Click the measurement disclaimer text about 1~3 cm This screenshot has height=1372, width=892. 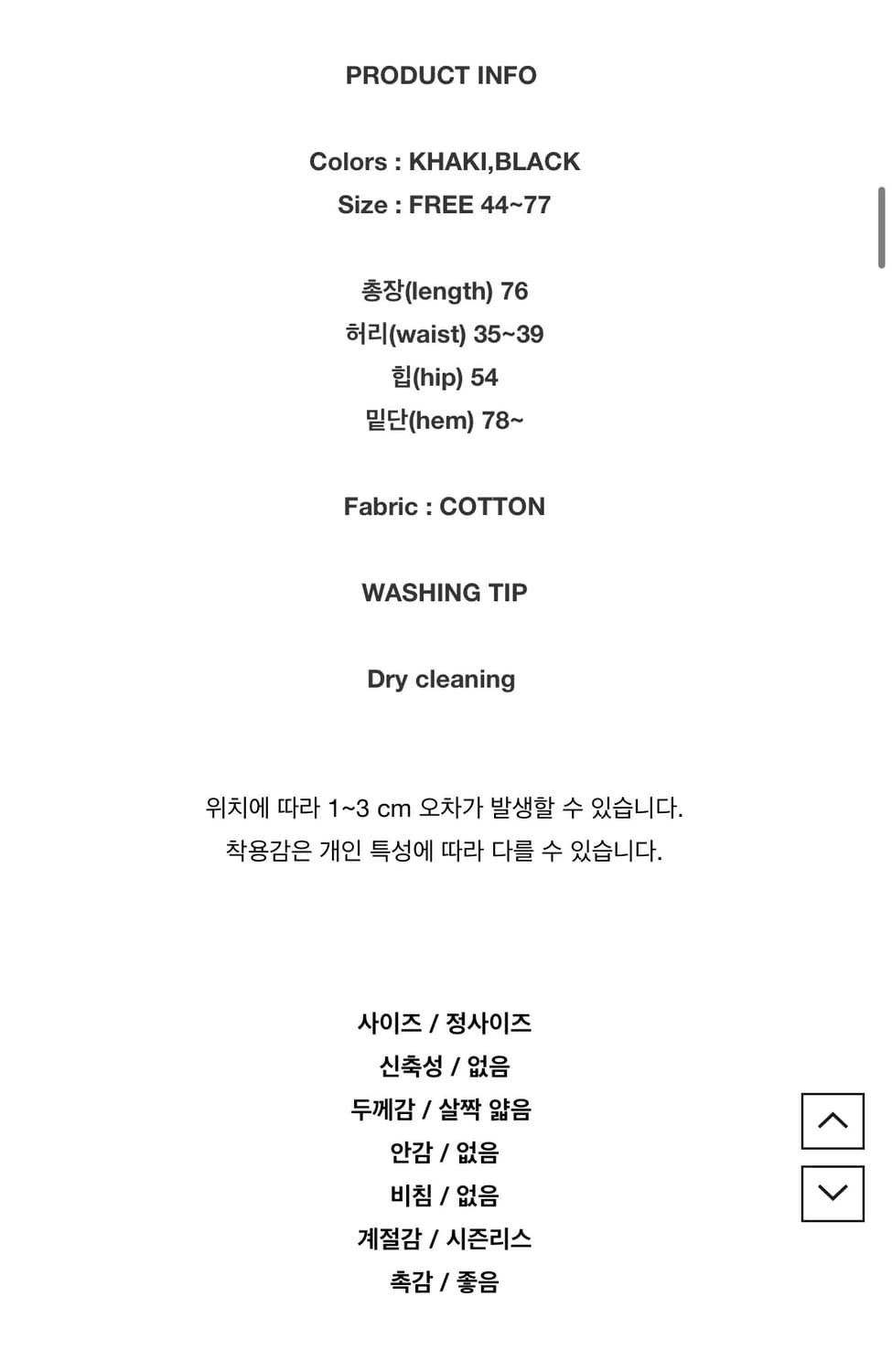pyautogui.click(x=444, y=808)
